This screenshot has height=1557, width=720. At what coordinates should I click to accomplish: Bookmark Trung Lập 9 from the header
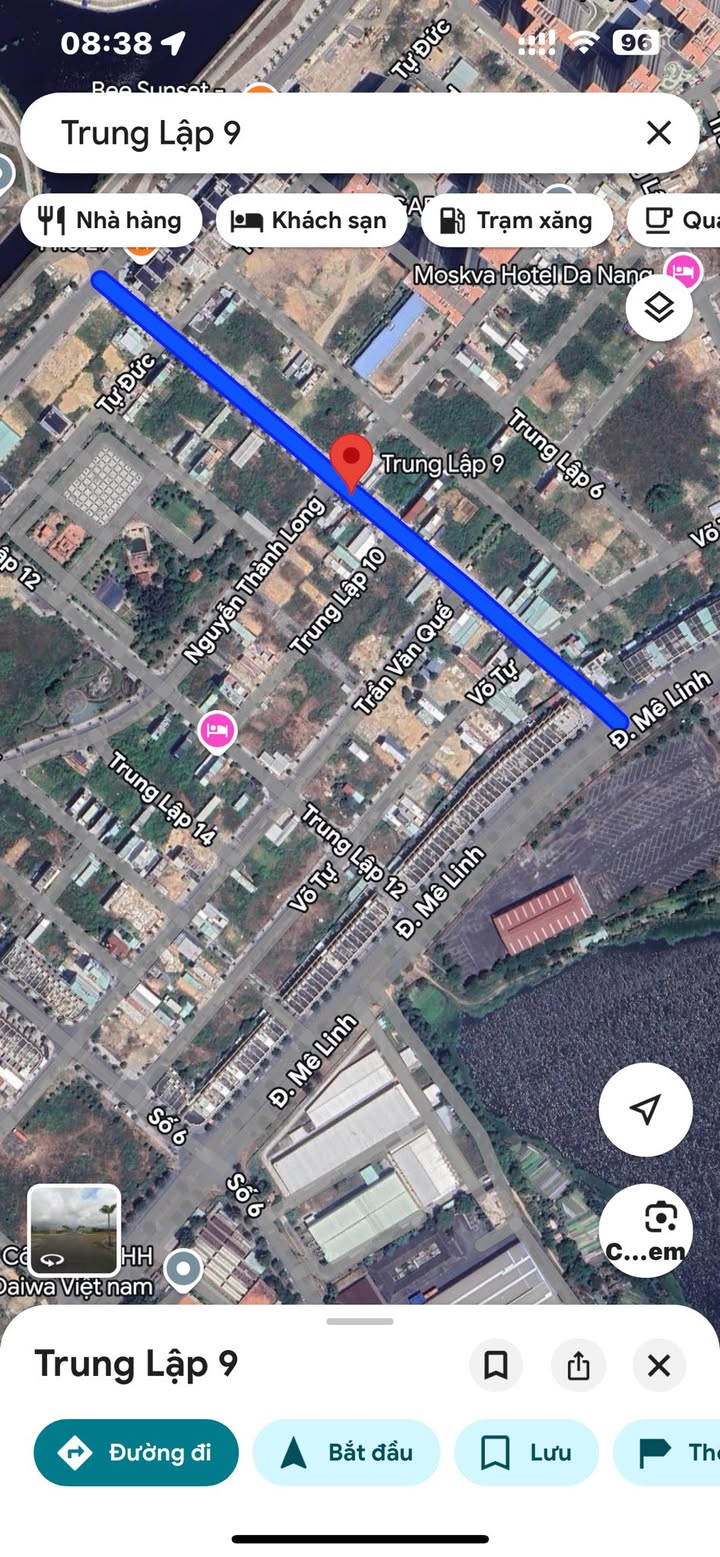point(496,1365)
